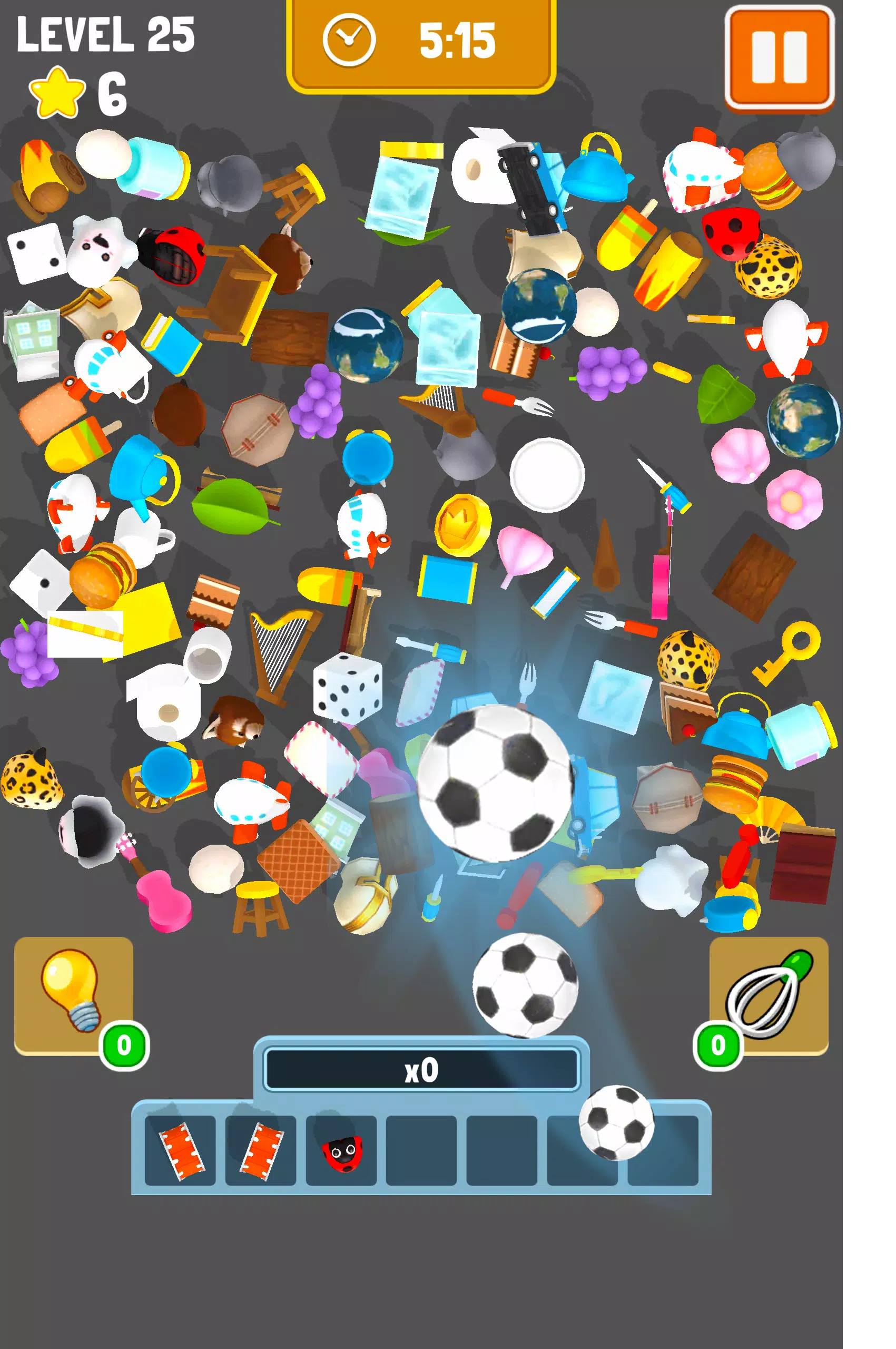This screenshot has height=1349, width=896.
Task: Pick the gold crown coin
Action: (462, 525)
